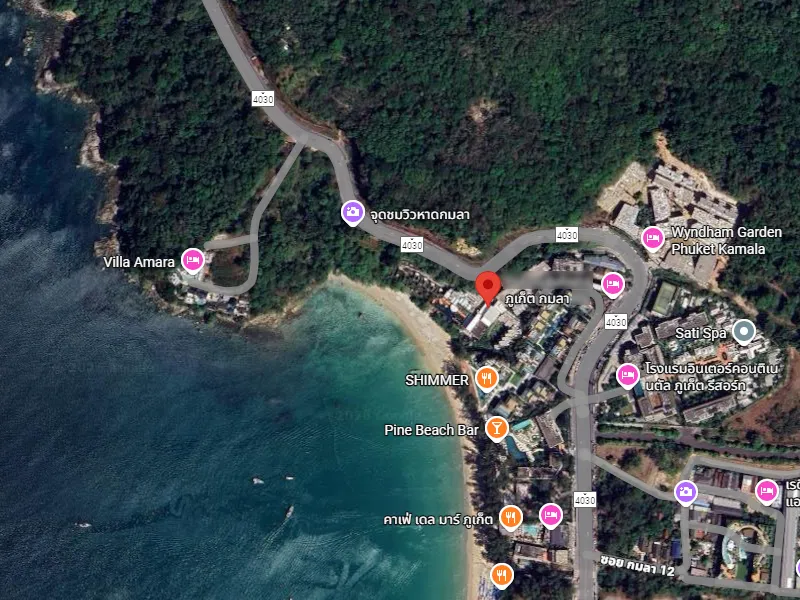This screenshot has width=800, height=600.
Task: Open the คาเฟ่ เดล มาร์ ภูเก็ต restaurant marker
Action: [510, 516]
